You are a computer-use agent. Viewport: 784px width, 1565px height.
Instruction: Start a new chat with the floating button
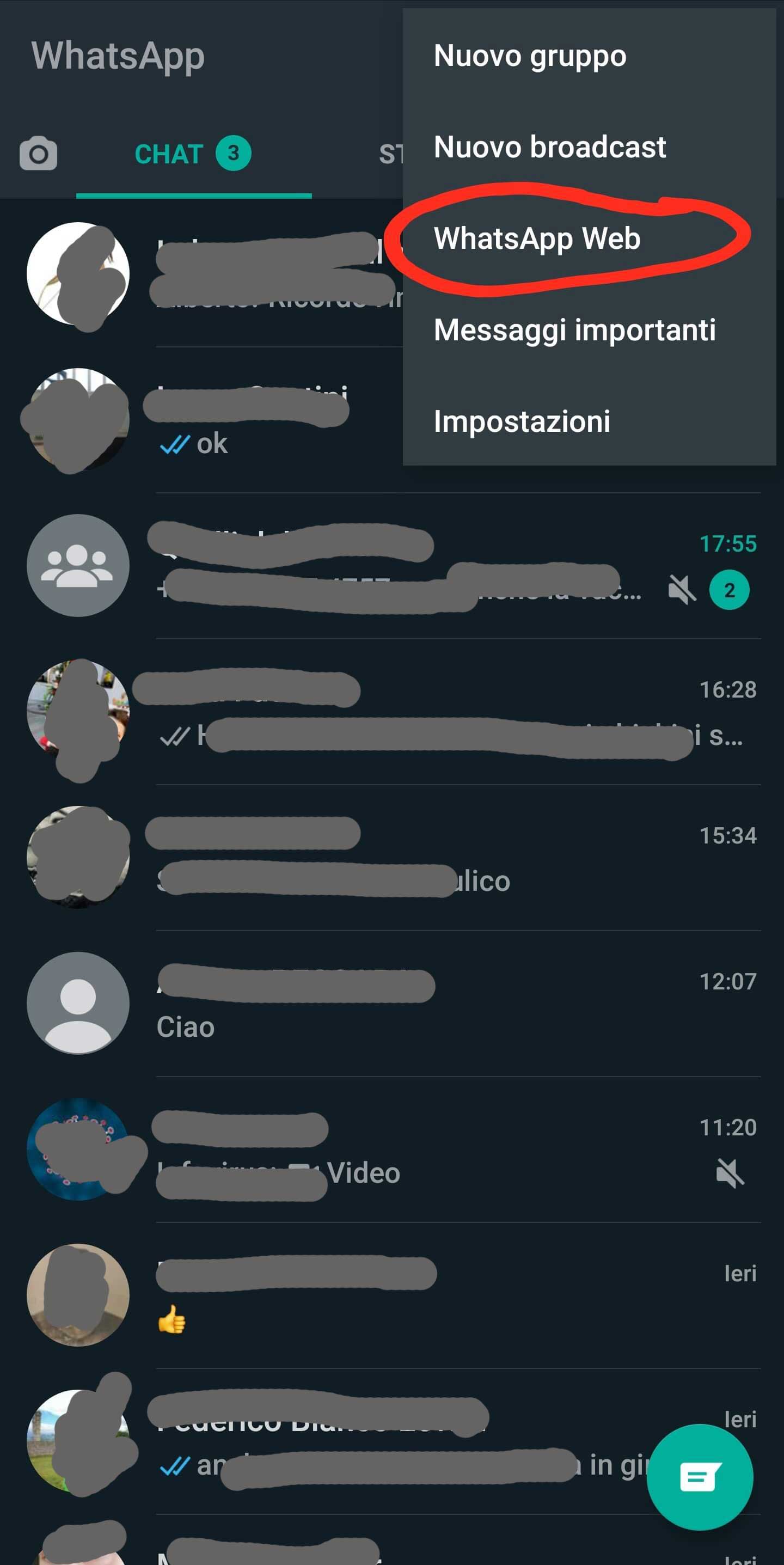pos(700,1476)
